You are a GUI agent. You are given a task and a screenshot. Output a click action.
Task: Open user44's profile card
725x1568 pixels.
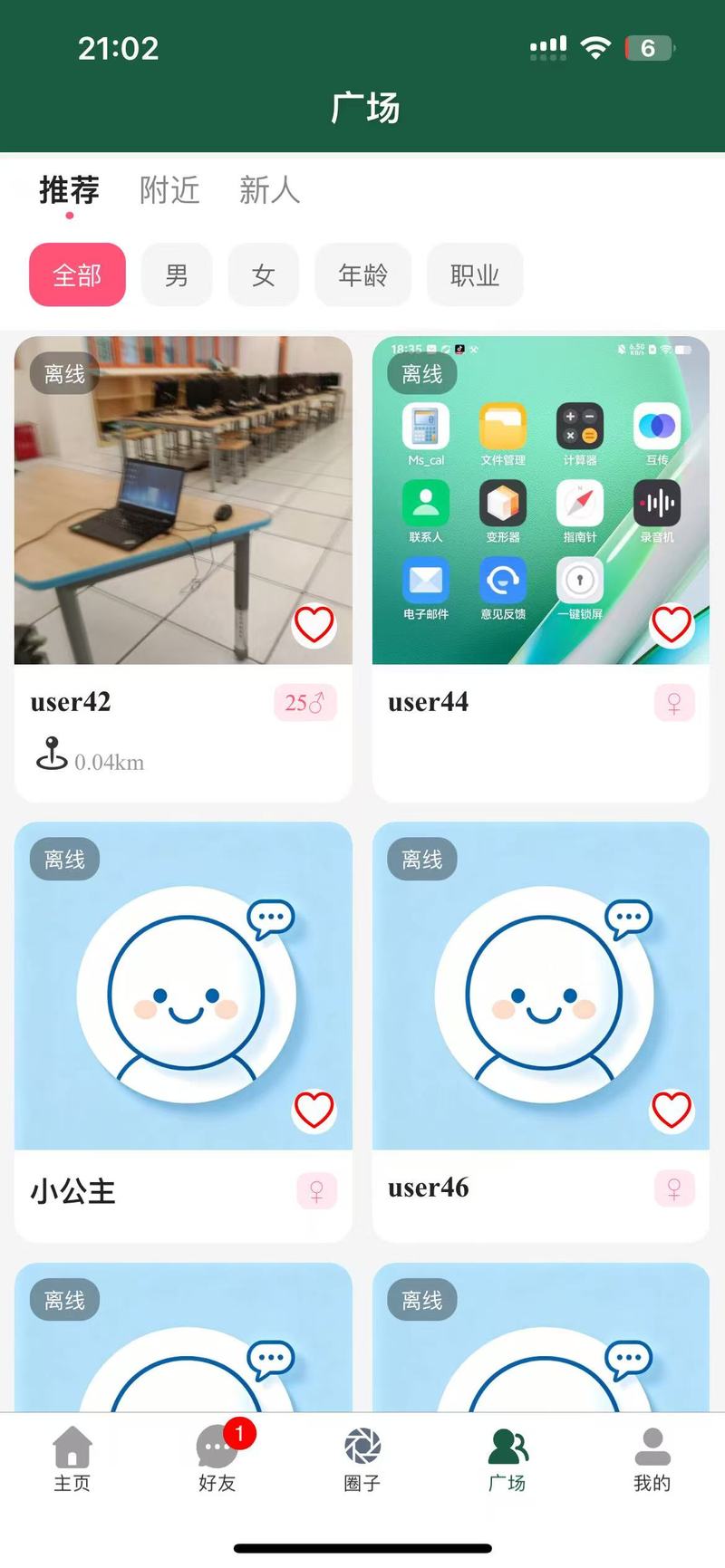pyautogui.click(x=541, y=569)
